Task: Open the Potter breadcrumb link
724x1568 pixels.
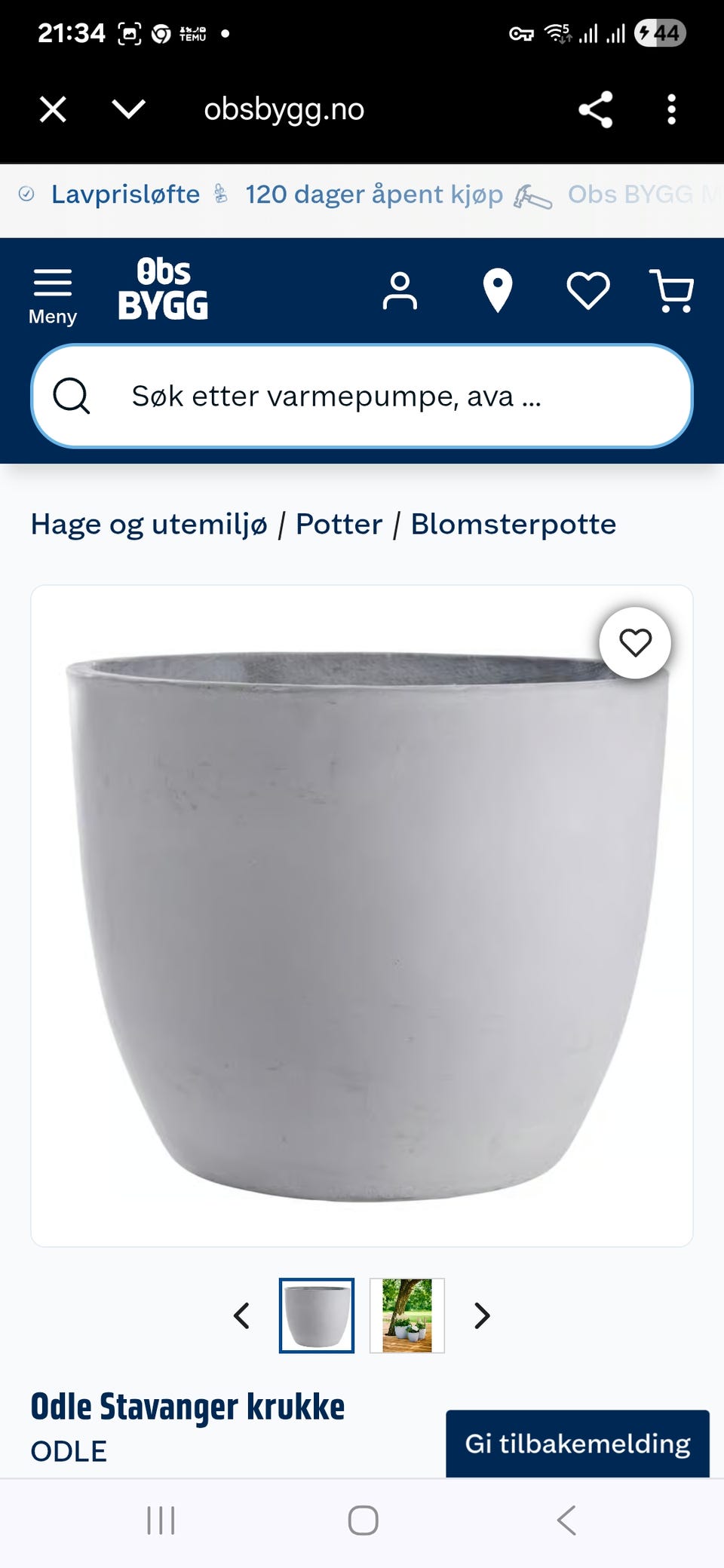Action: (x=339, y=523)
